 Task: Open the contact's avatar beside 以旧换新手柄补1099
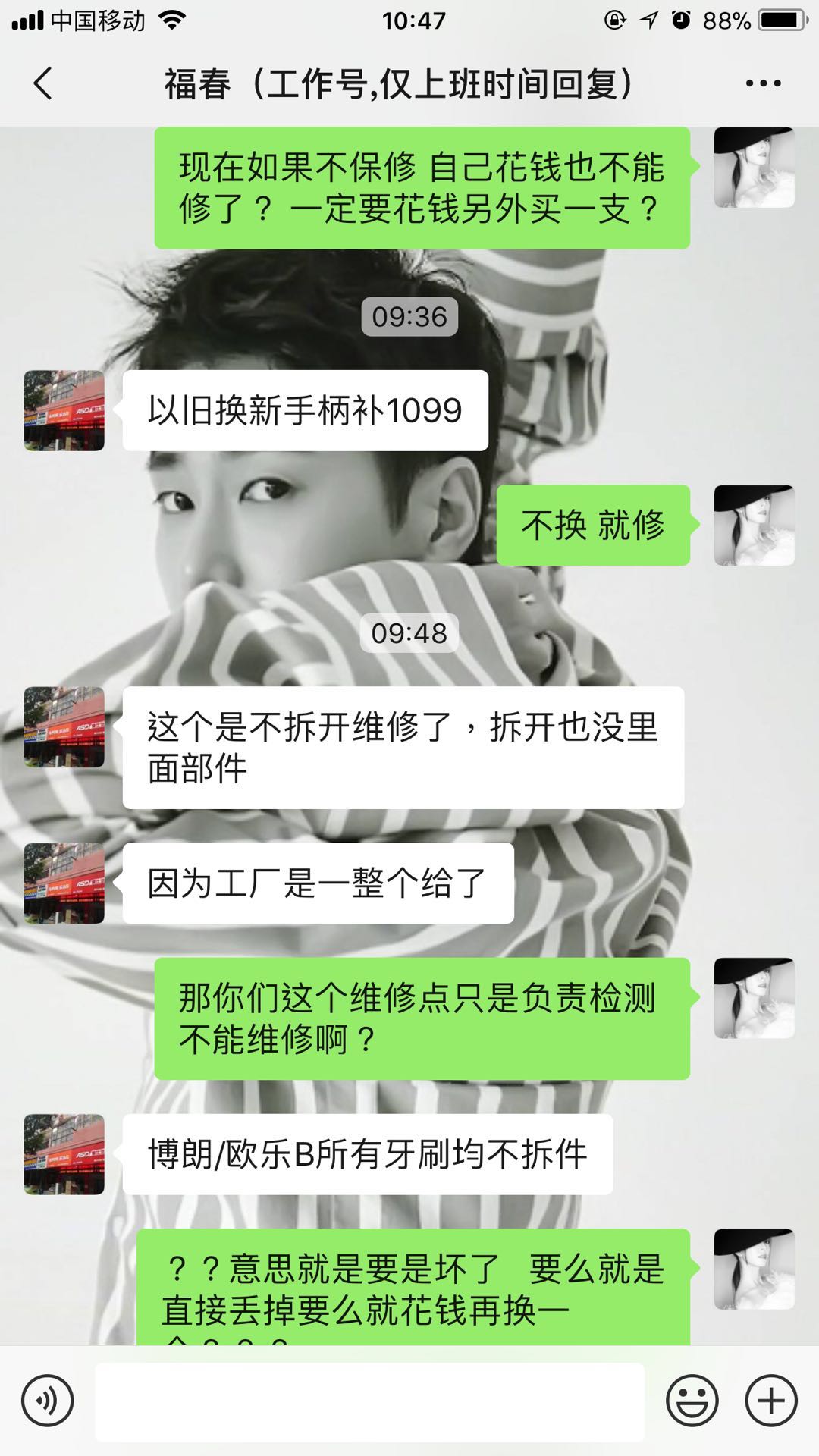click(x=64, y=410)
